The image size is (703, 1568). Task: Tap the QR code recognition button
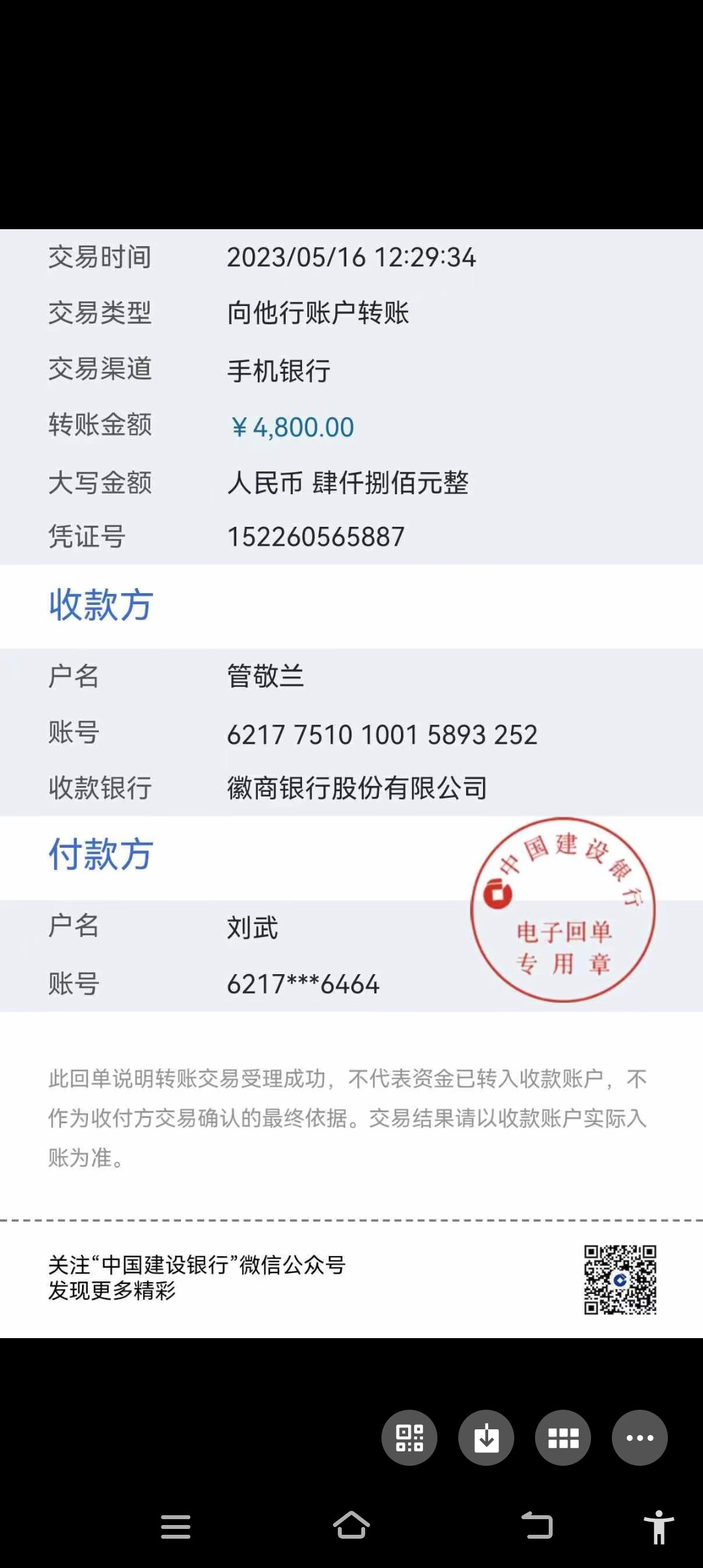point(409,1438)
